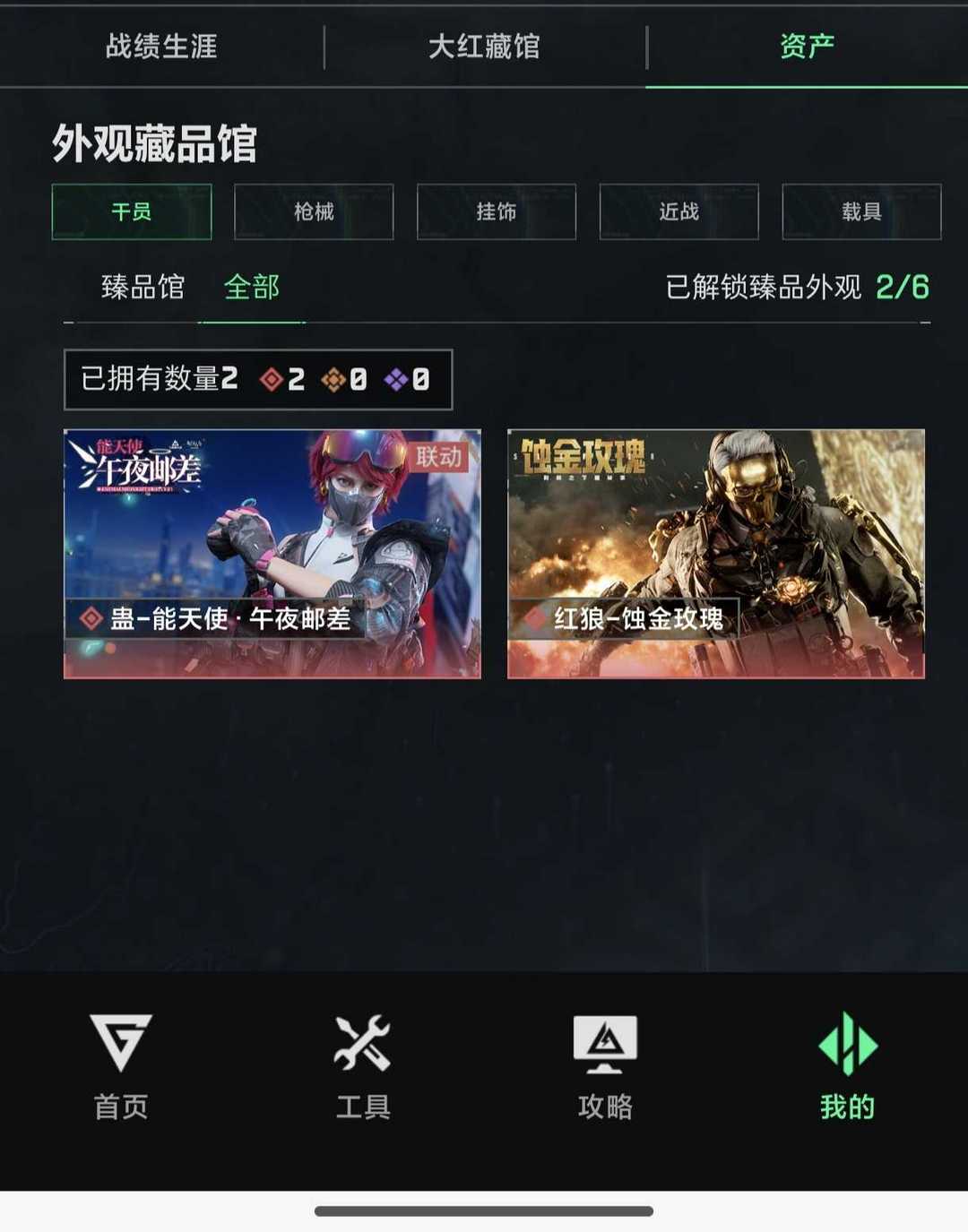View the 载具 category
This screenshot has height=1232, width=968.
pos(861,211)
